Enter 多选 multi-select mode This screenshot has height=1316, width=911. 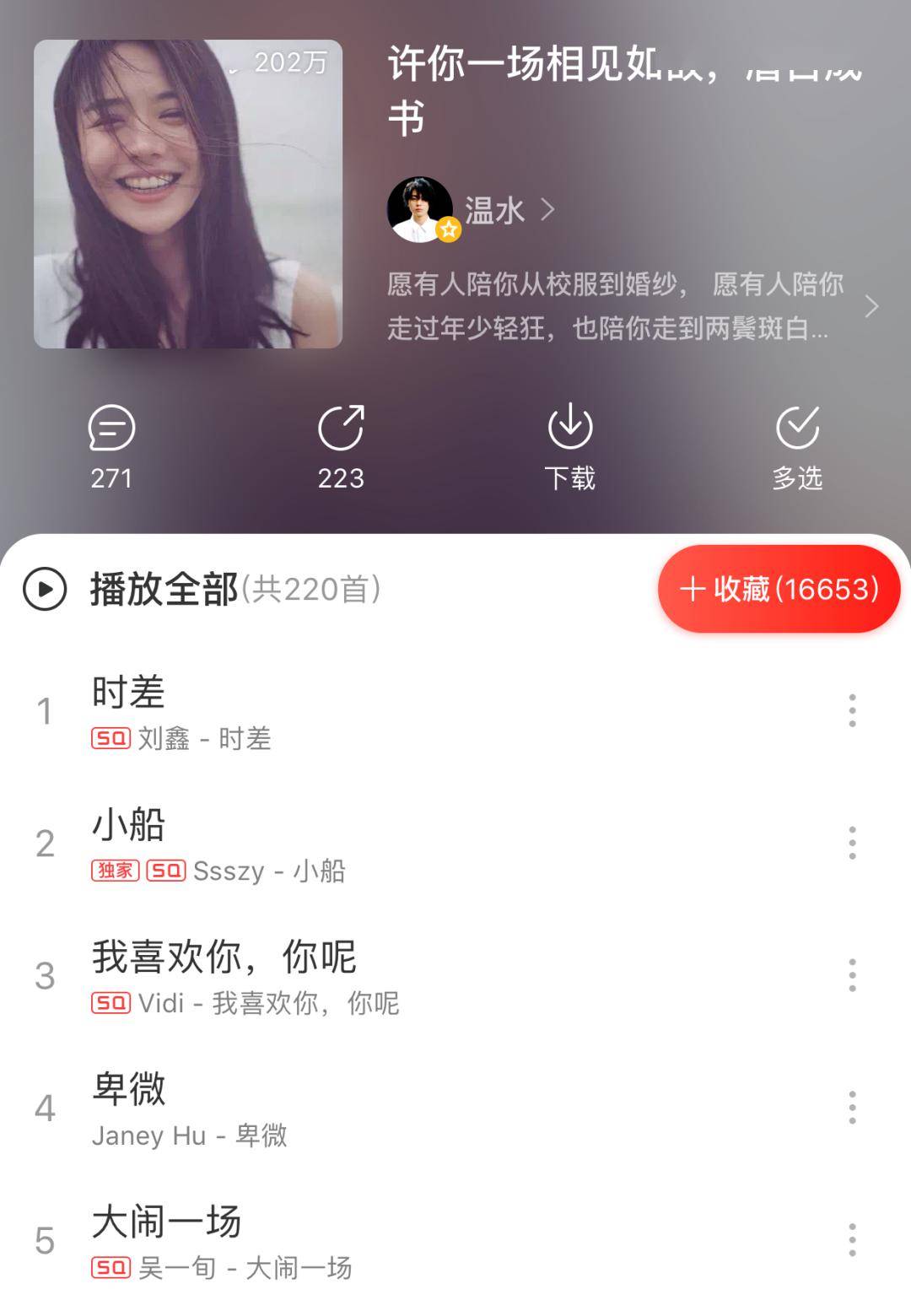tap(797, 445)
